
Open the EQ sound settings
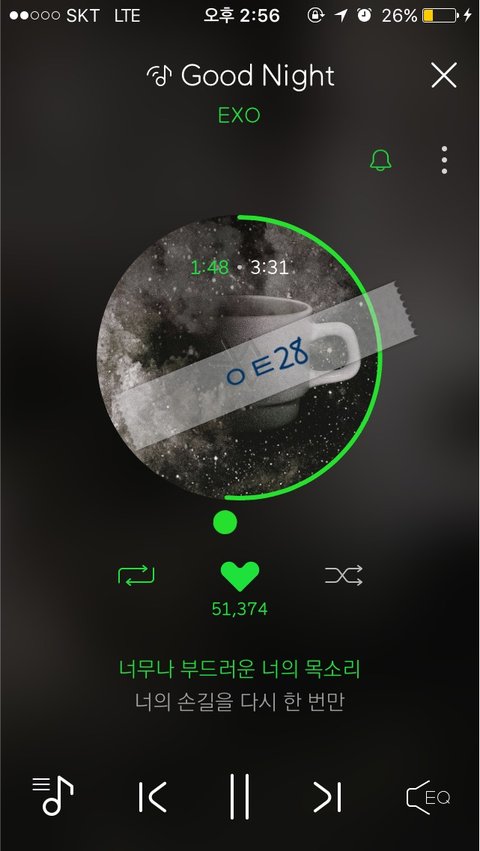tap(428, 797)
